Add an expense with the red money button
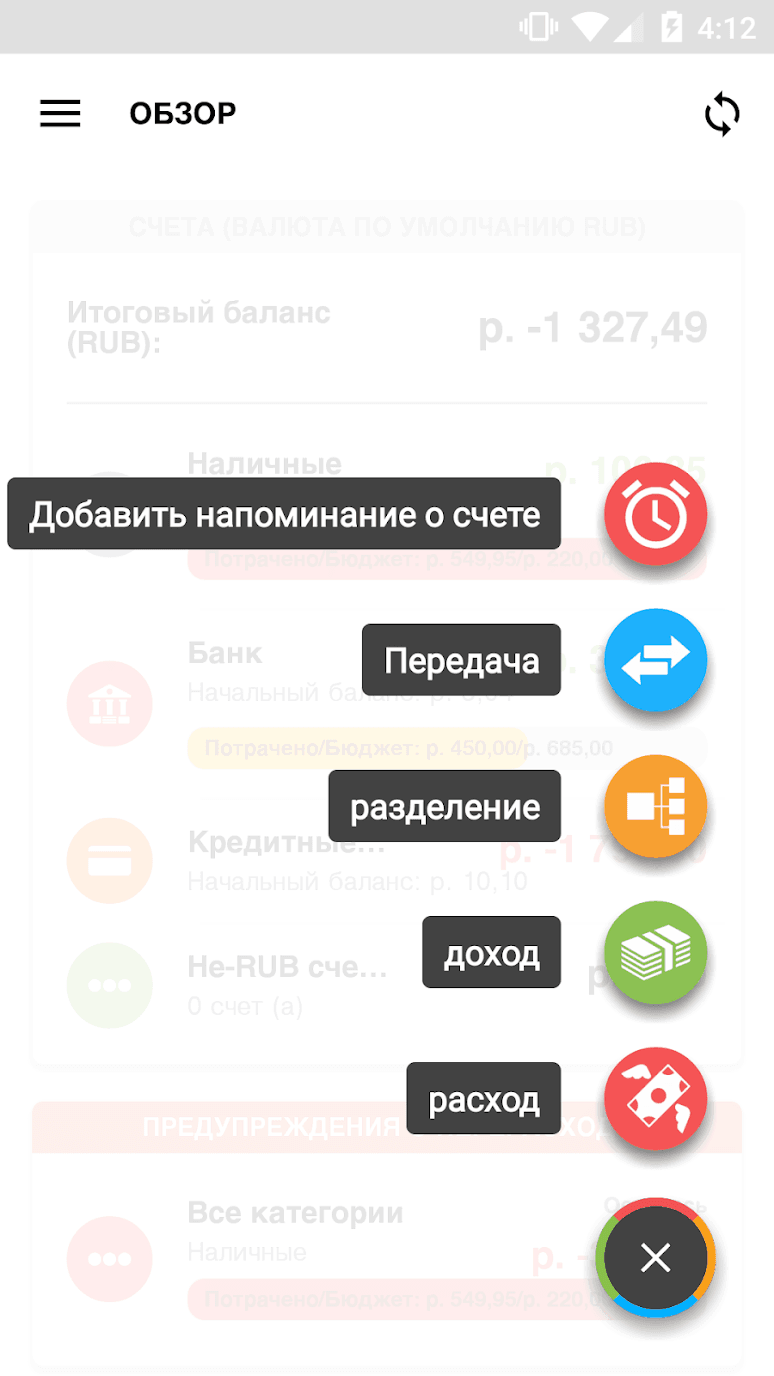 tap(655, 1098)
